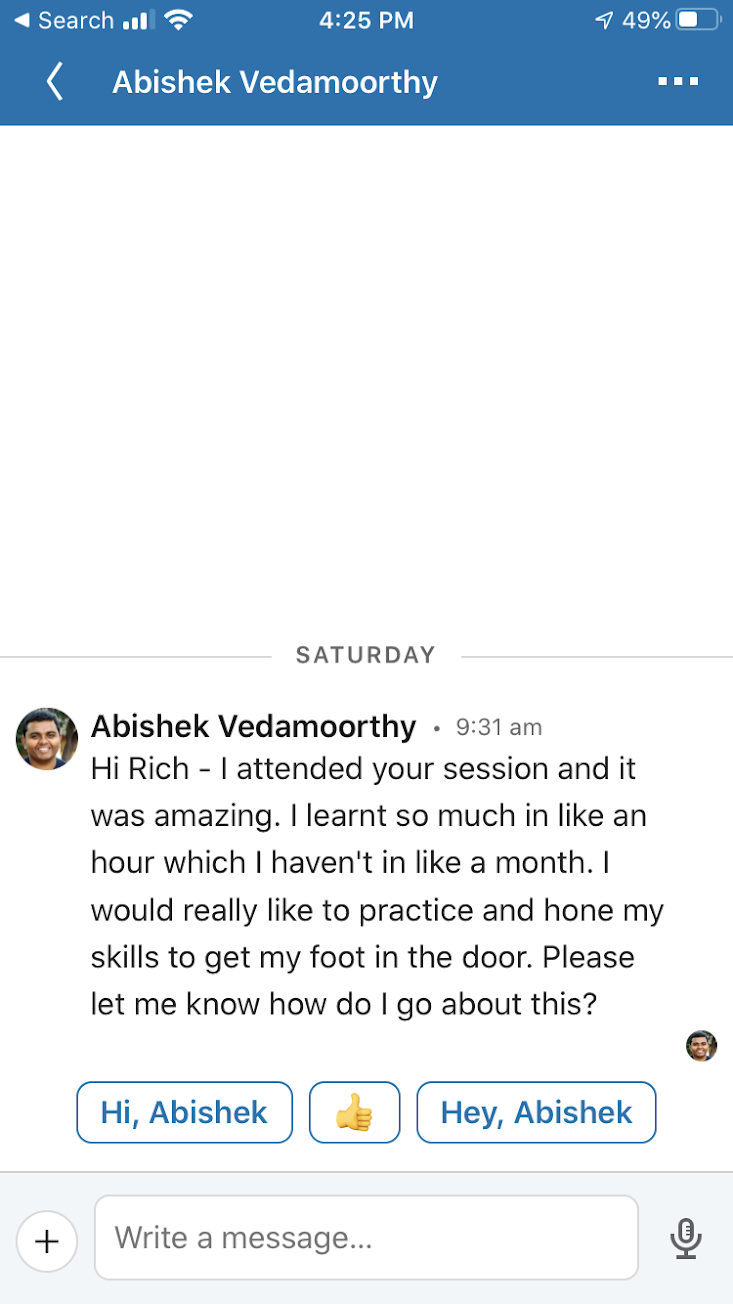733x1304 pixels.
Task: Focus the Write a message field
Action: [366, 1238]
